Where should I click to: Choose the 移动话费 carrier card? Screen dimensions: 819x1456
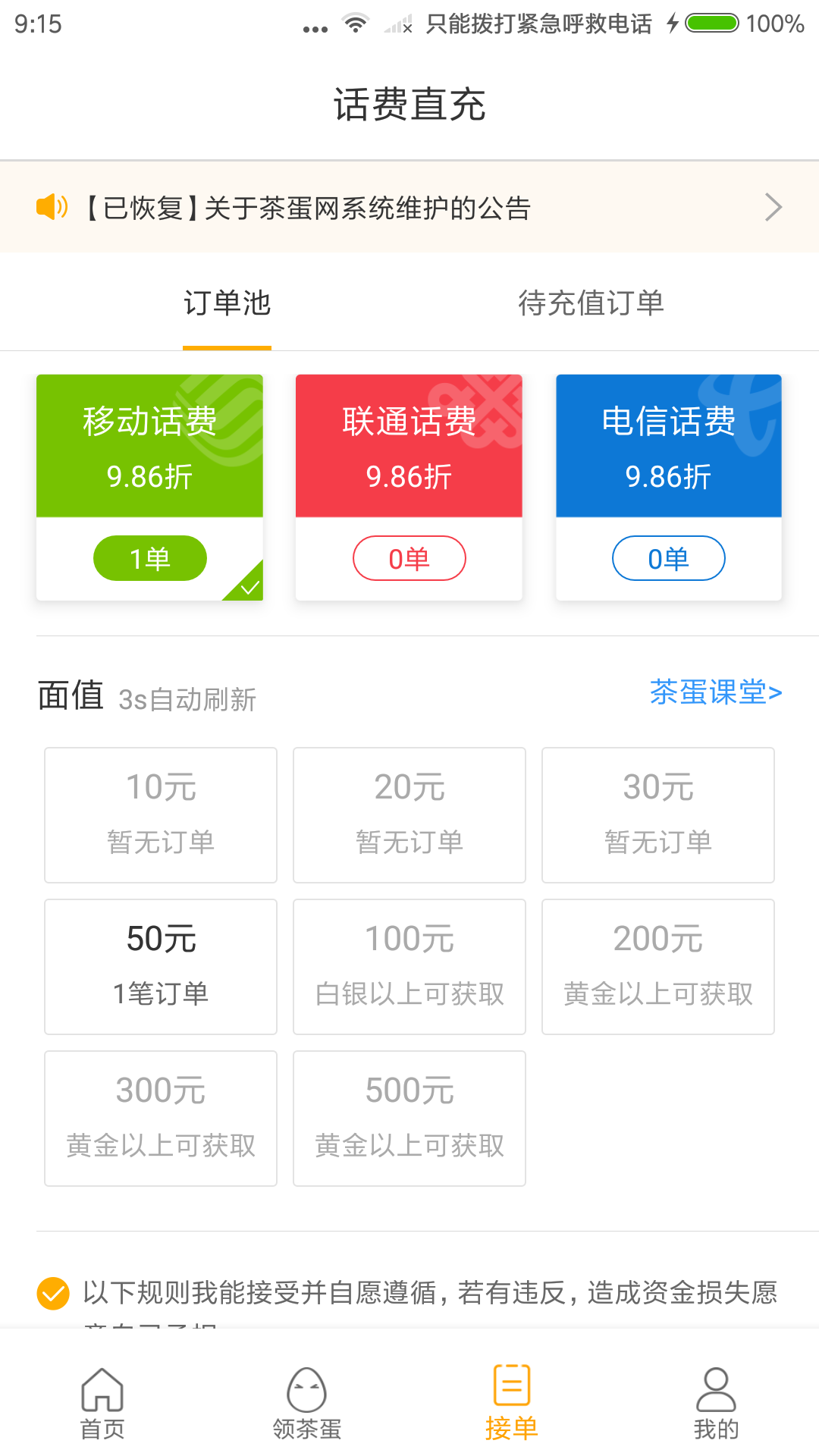tap(149, 487)
